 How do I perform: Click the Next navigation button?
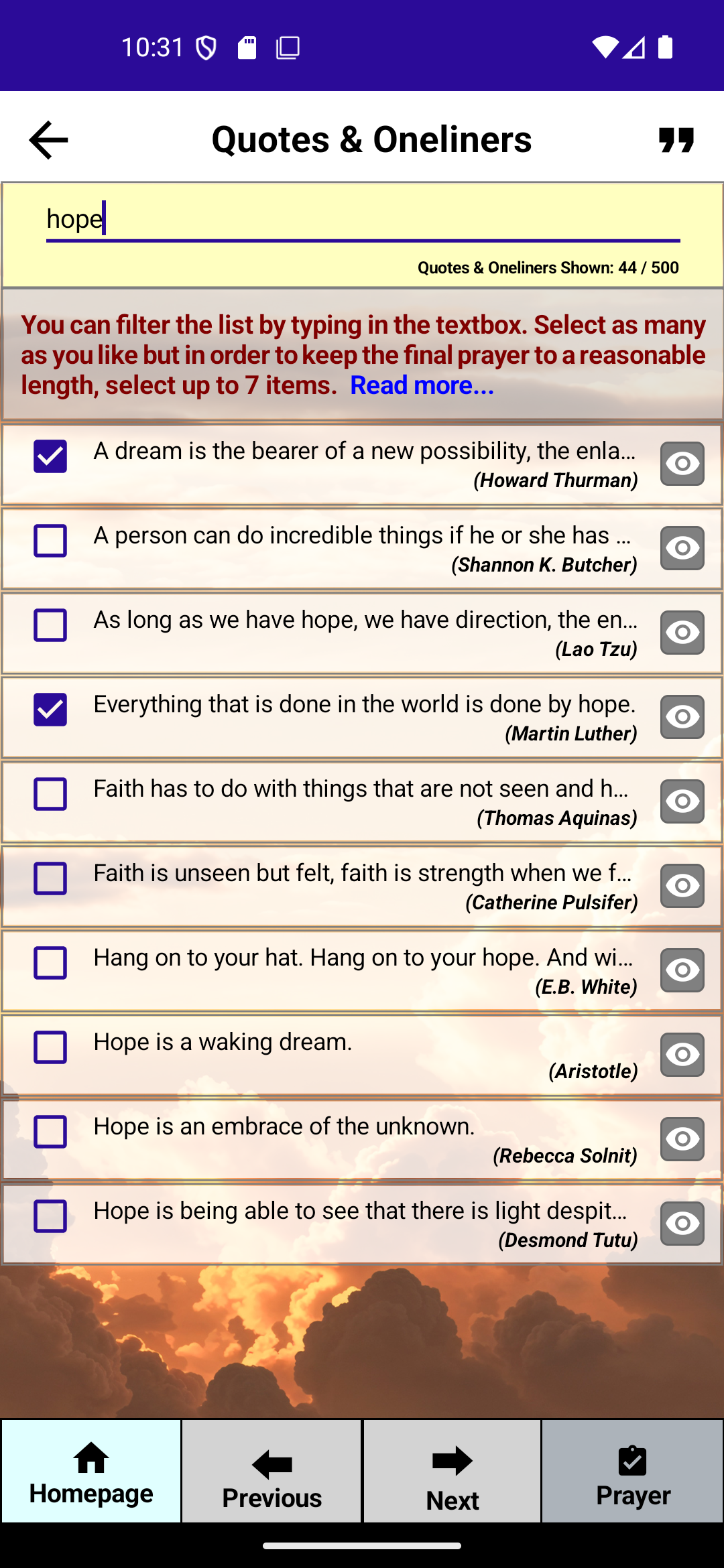pyautogui.click(x=452, y=1471)
